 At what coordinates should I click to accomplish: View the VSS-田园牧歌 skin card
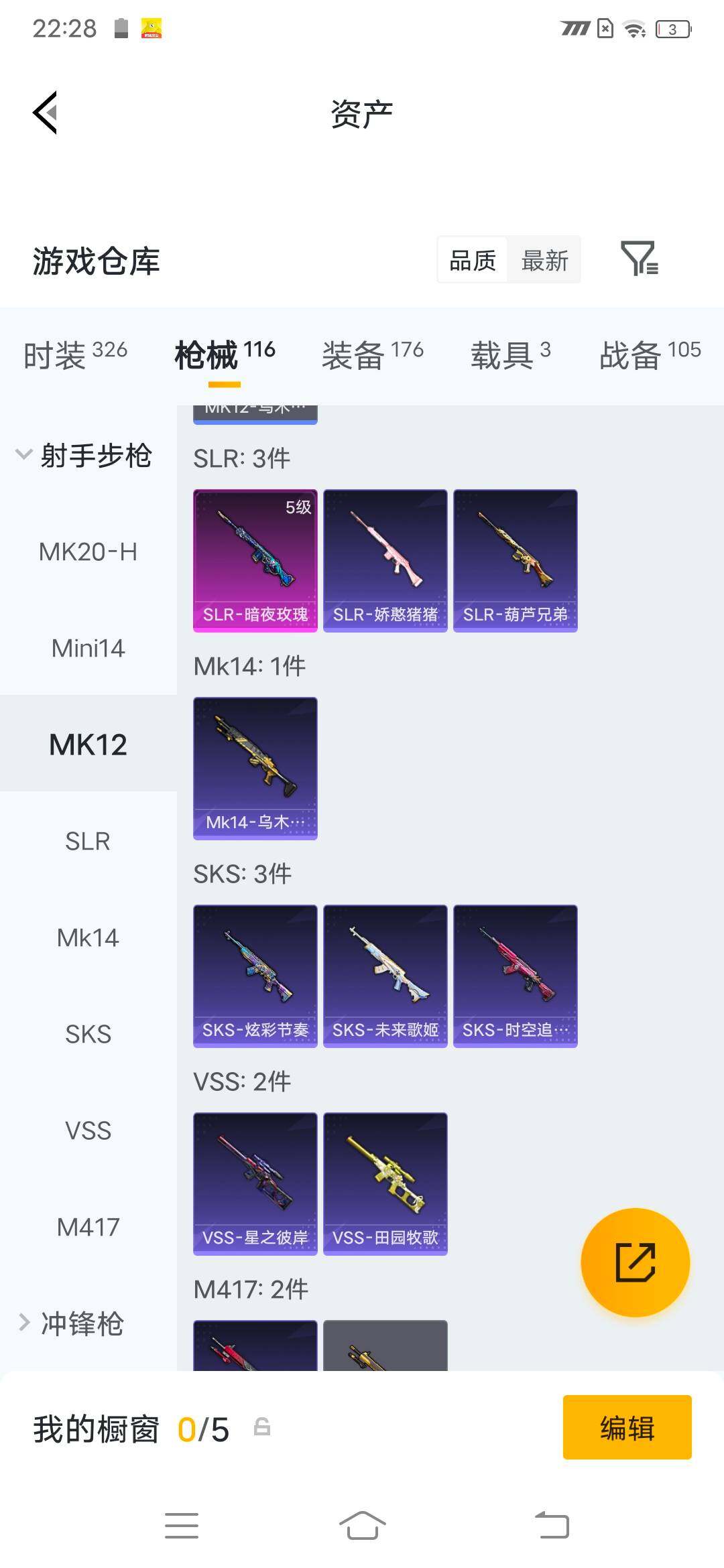[x=385, y=1183]
